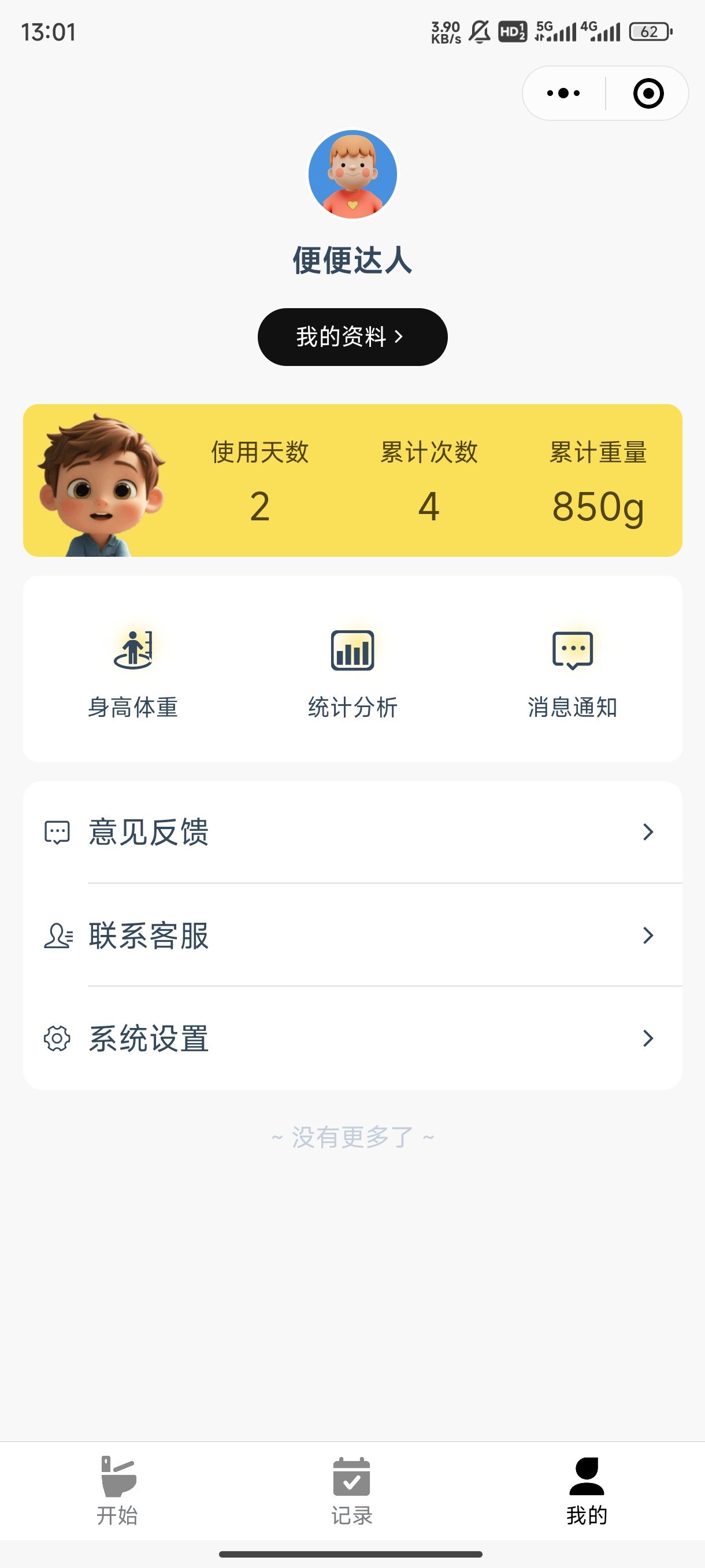Check 消息通知 notifications
This screenshot has height=1568, width=705.
pos(572,674)
